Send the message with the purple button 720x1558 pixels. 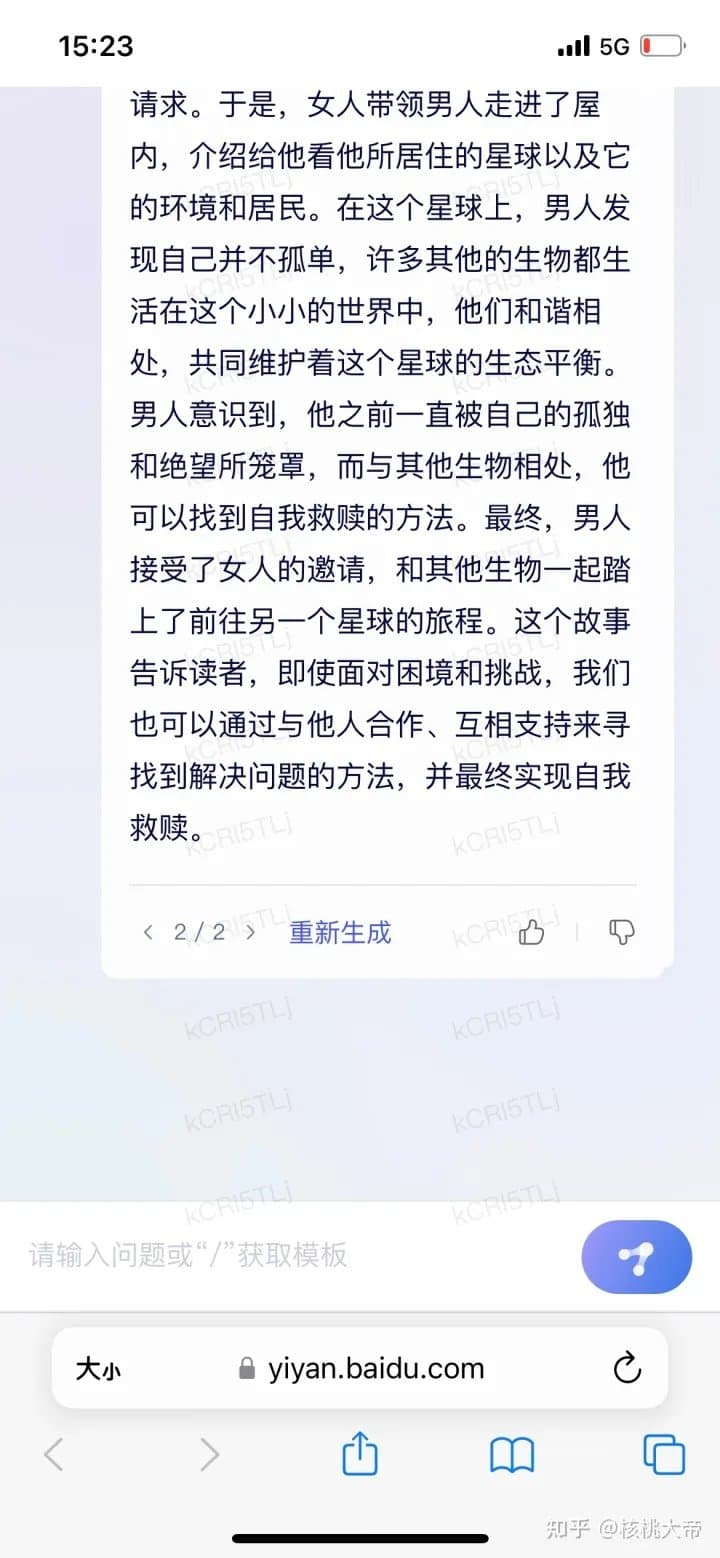[636, 1257]
